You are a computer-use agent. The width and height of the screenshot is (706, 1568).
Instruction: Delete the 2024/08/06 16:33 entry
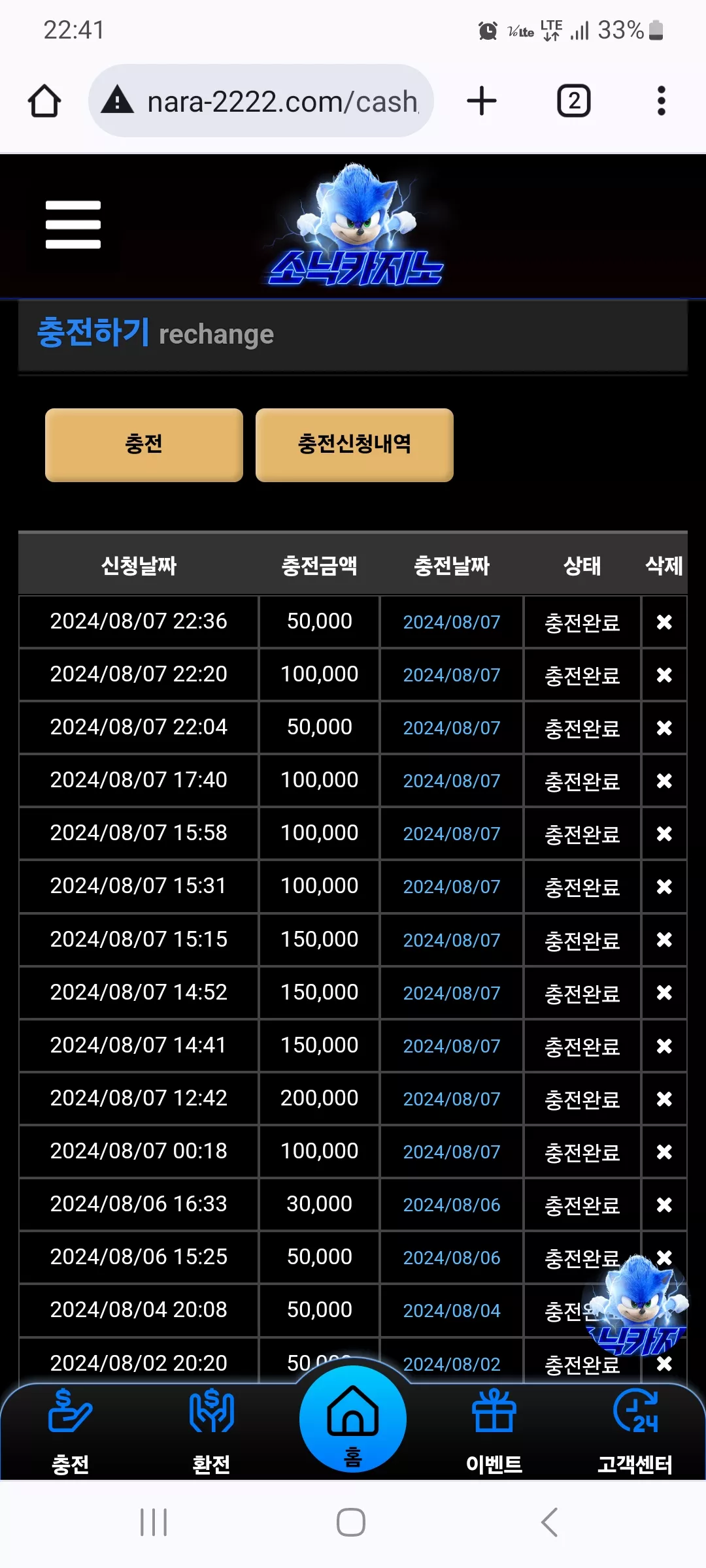point(664,1205)
